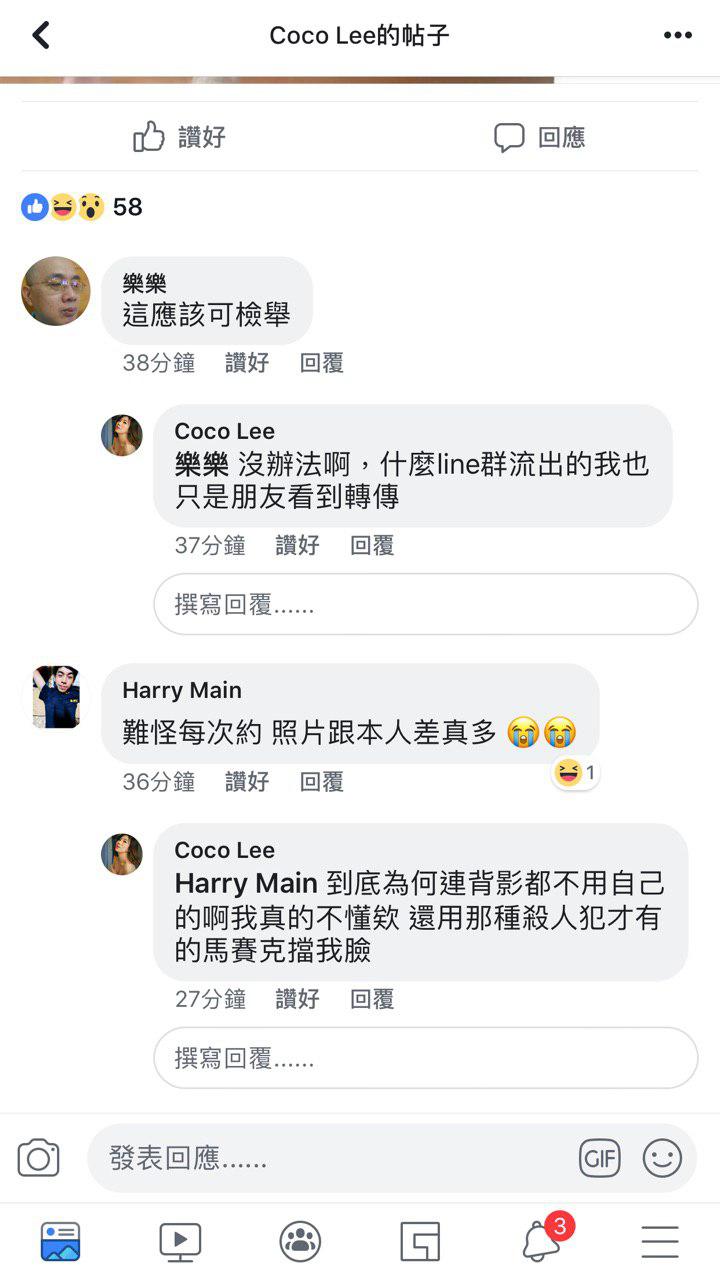The image size is (720, 1280).
Task: Open the camera icon beside comment field
Action: 38,1158
